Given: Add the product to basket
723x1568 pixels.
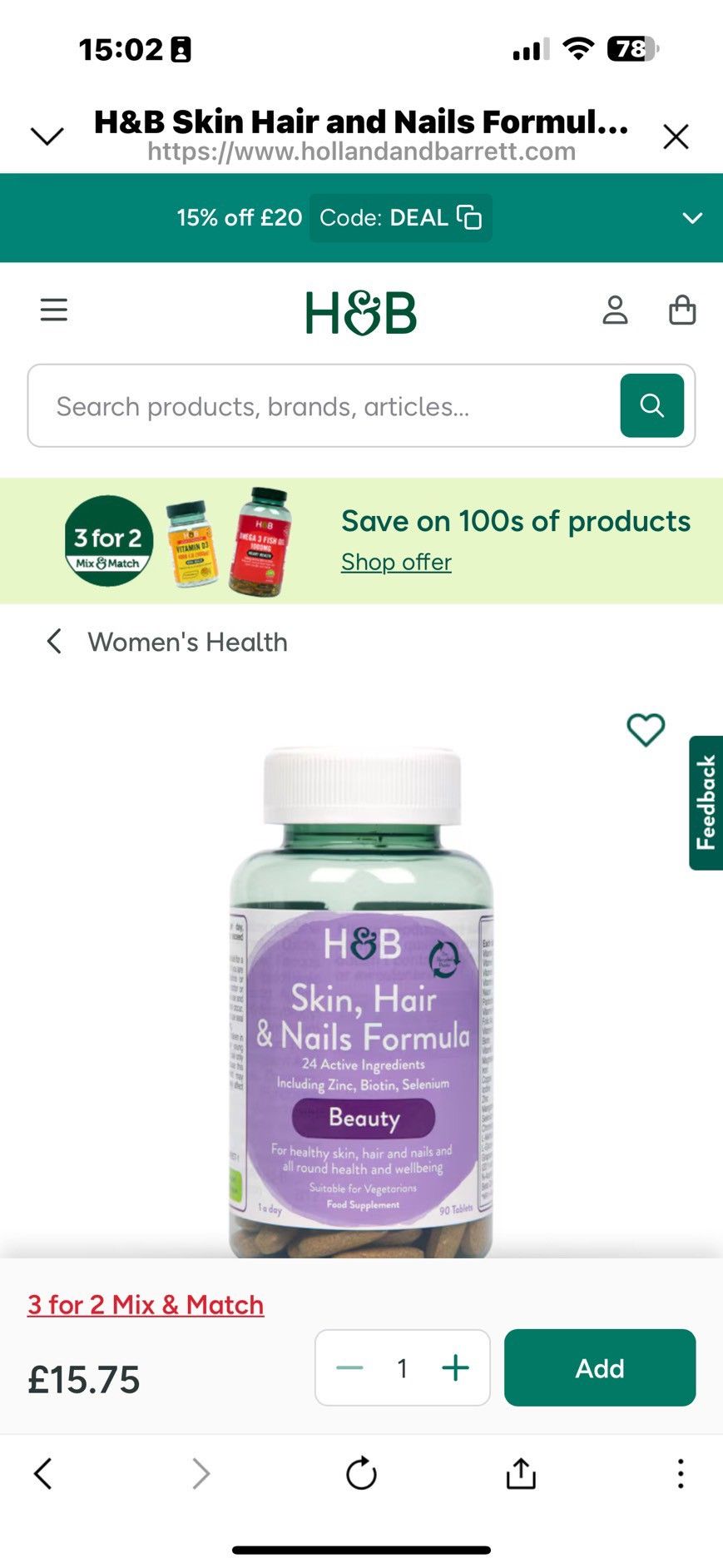Looking at the screenshot, I should point(599,1367).
